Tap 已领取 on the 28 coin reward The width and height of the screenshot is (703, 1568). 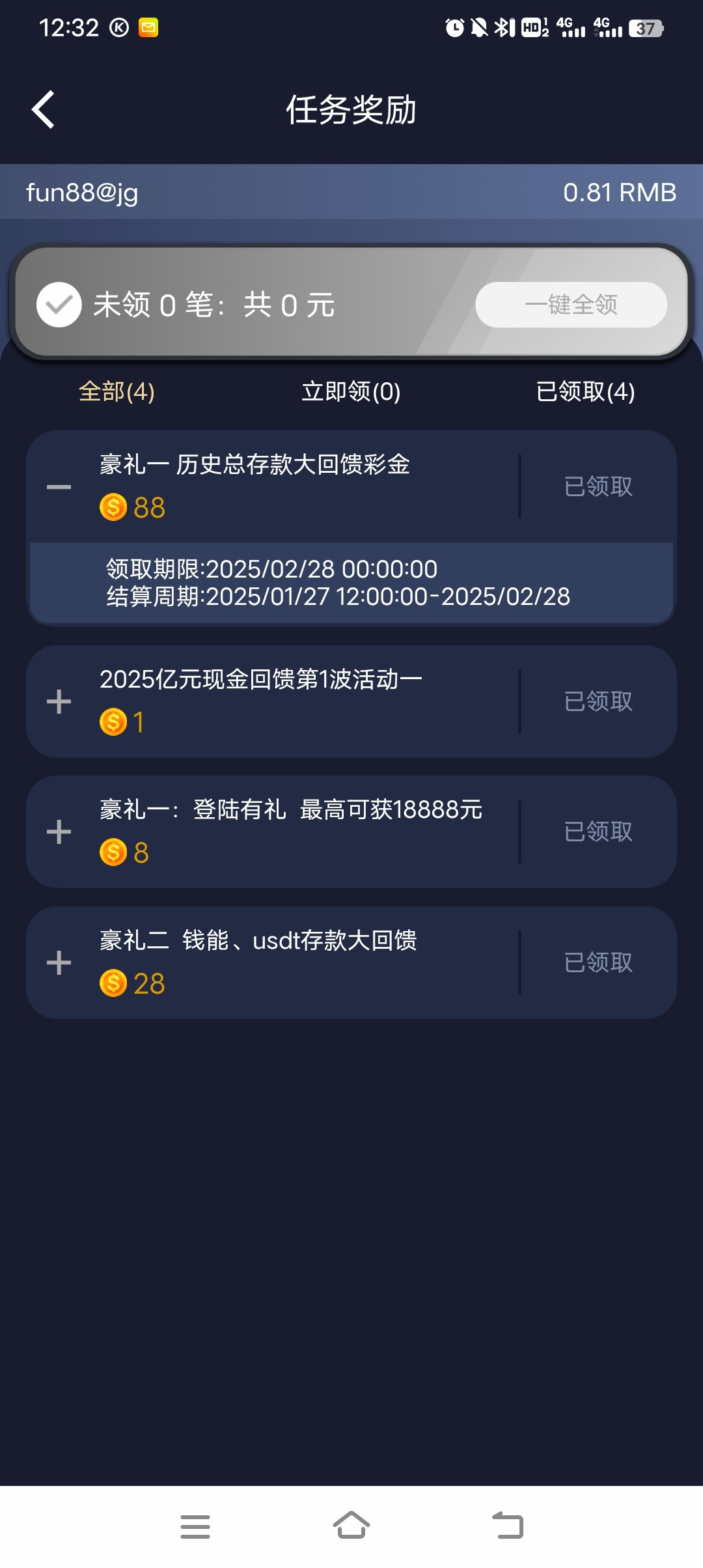(598, 962)
